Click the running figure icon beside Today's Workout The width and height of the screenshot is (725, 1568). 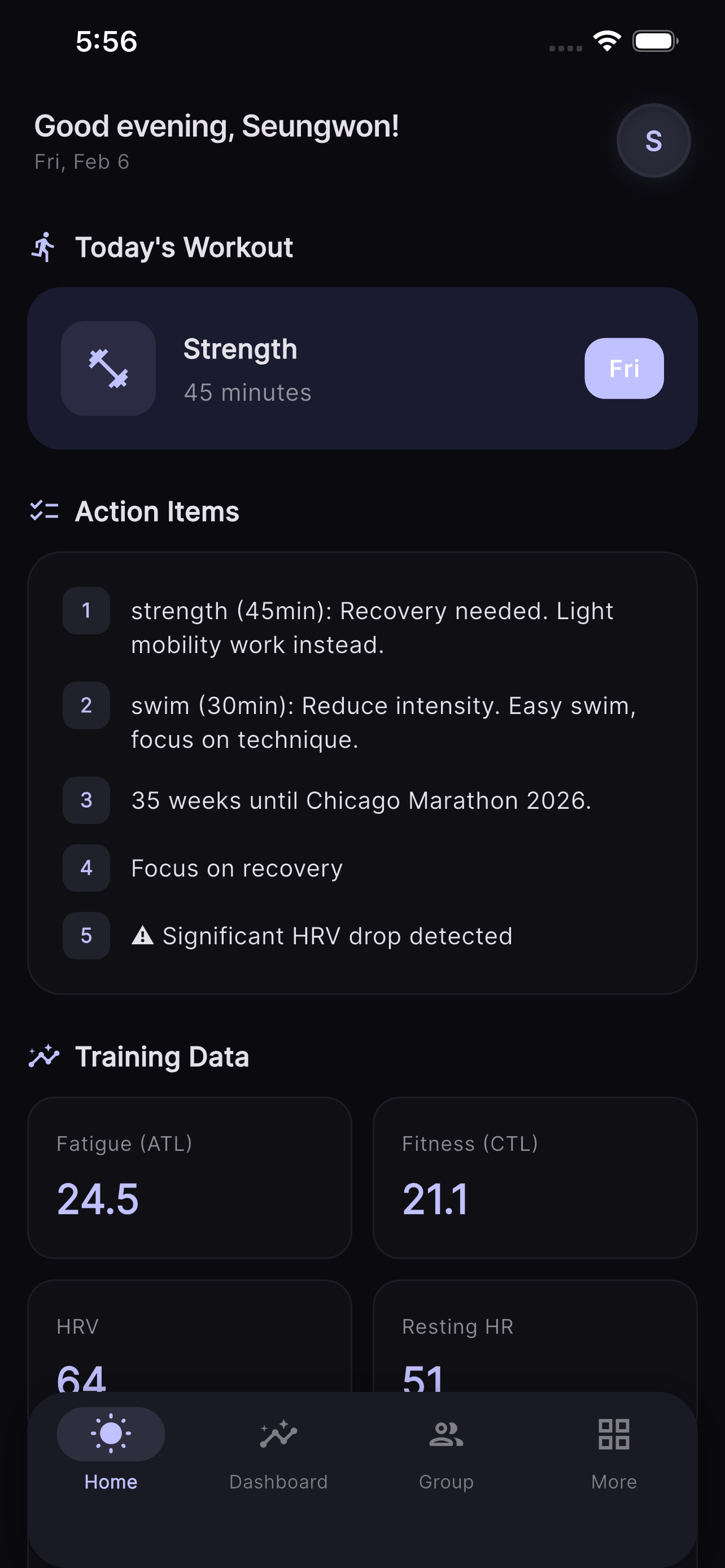[x=42, y=247]
